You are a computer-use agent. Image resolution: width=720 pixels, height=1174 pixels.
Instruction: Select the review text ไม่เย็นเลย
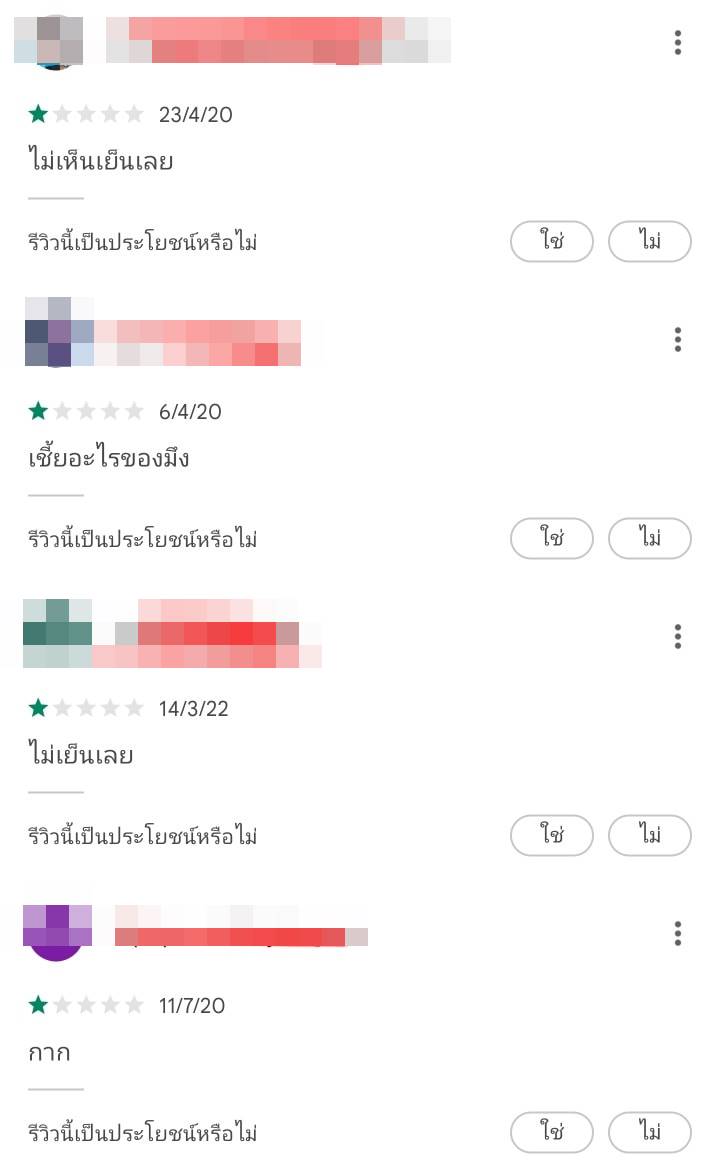pyautogui.click(x=80, y=755)
